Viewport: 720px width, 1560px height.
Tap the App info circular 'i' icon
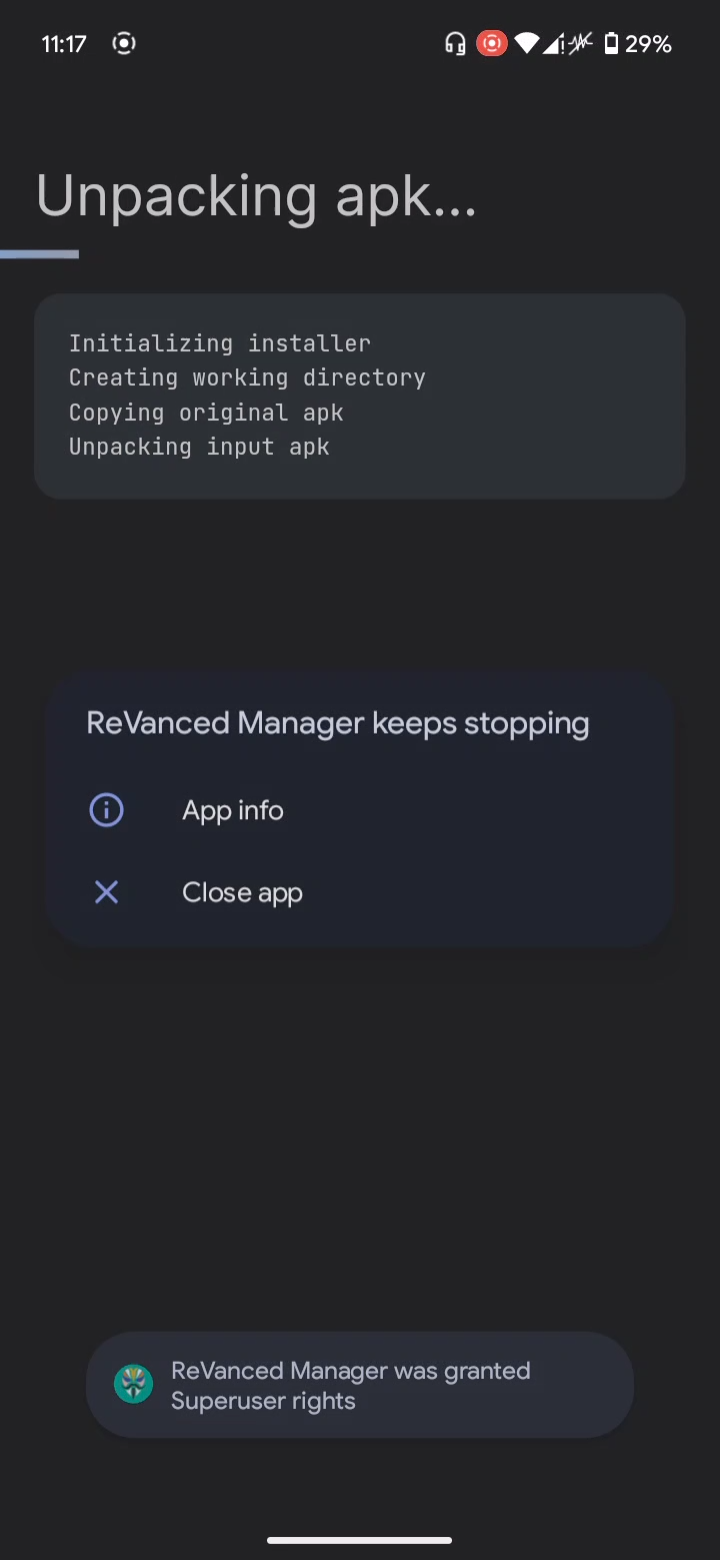point(106,810)
